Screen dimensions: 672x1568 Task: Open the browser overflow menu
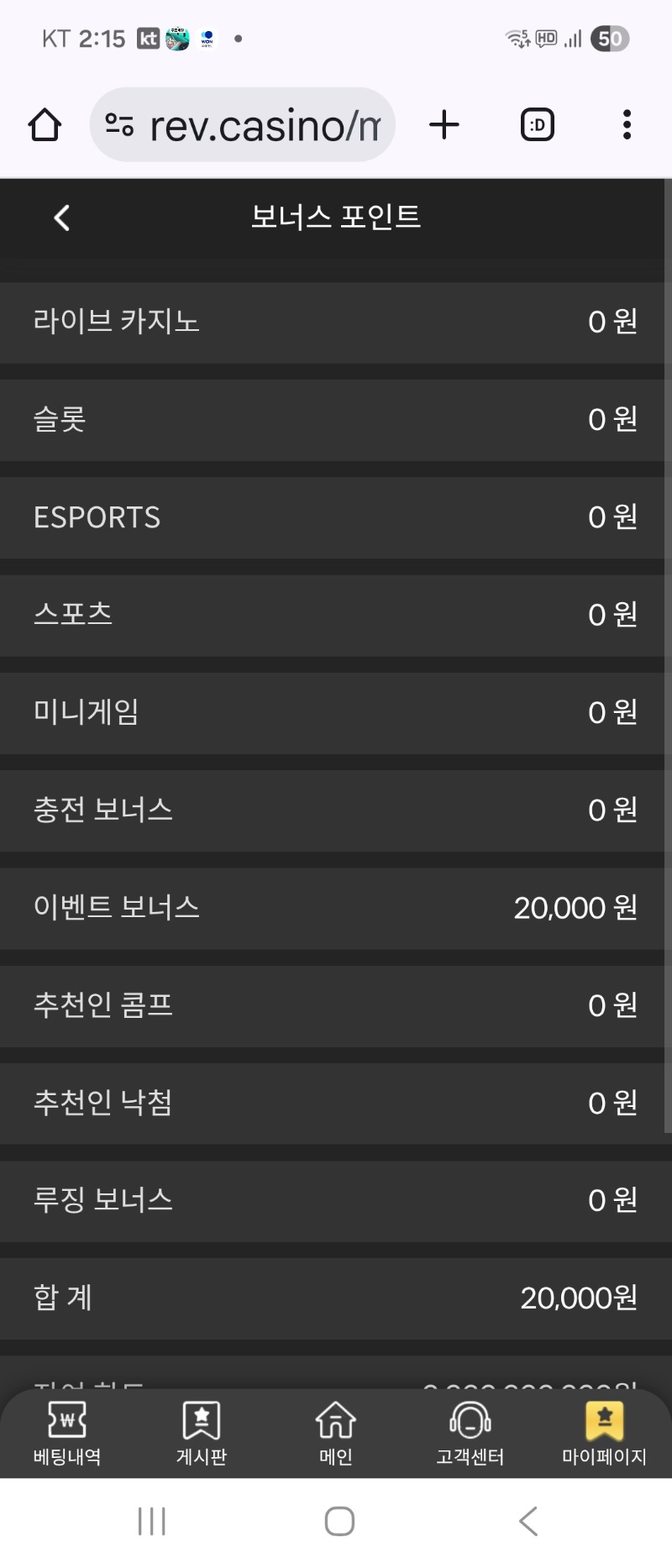point(627,125)
